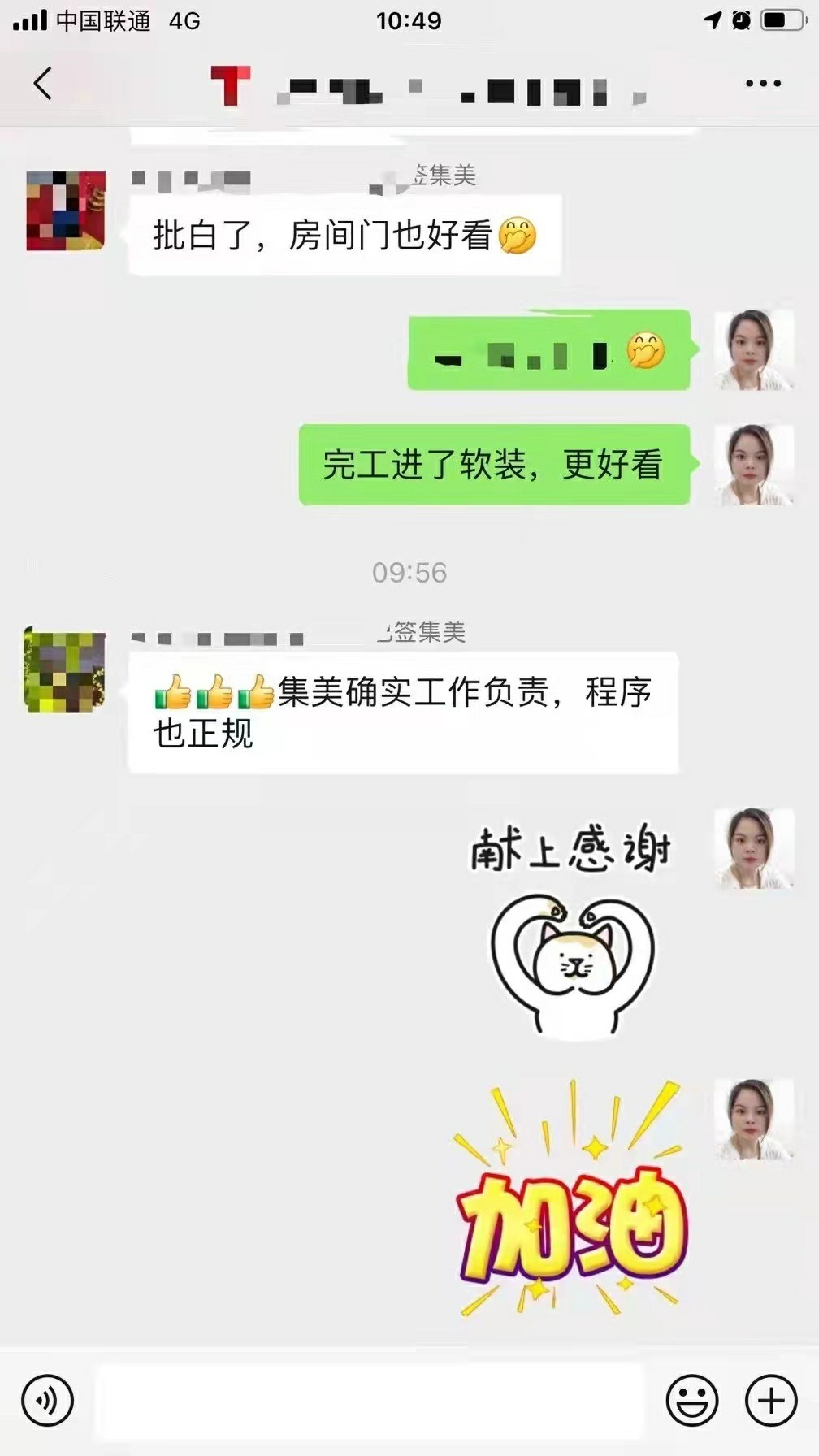Tap the message text field
819x1456 pixels.
[370, 1402]
